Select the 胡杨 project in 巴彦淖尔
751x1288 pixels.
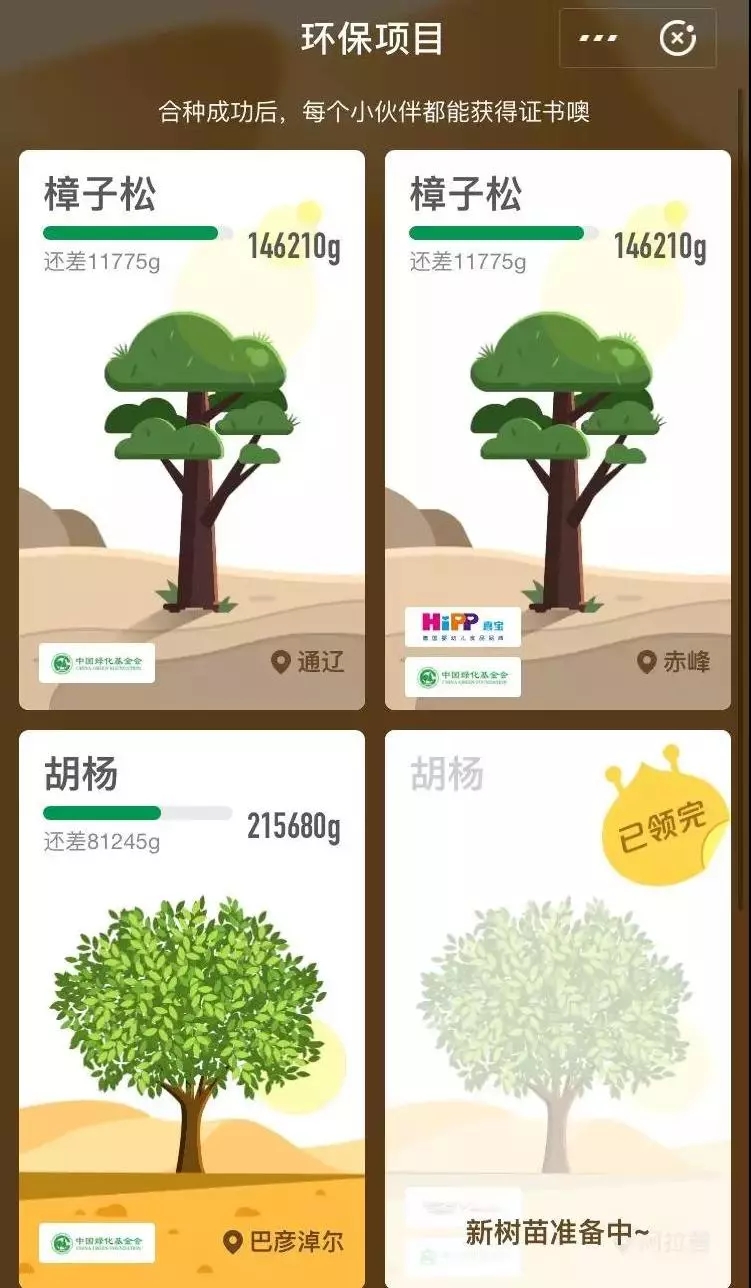(x=192, y=1010)
